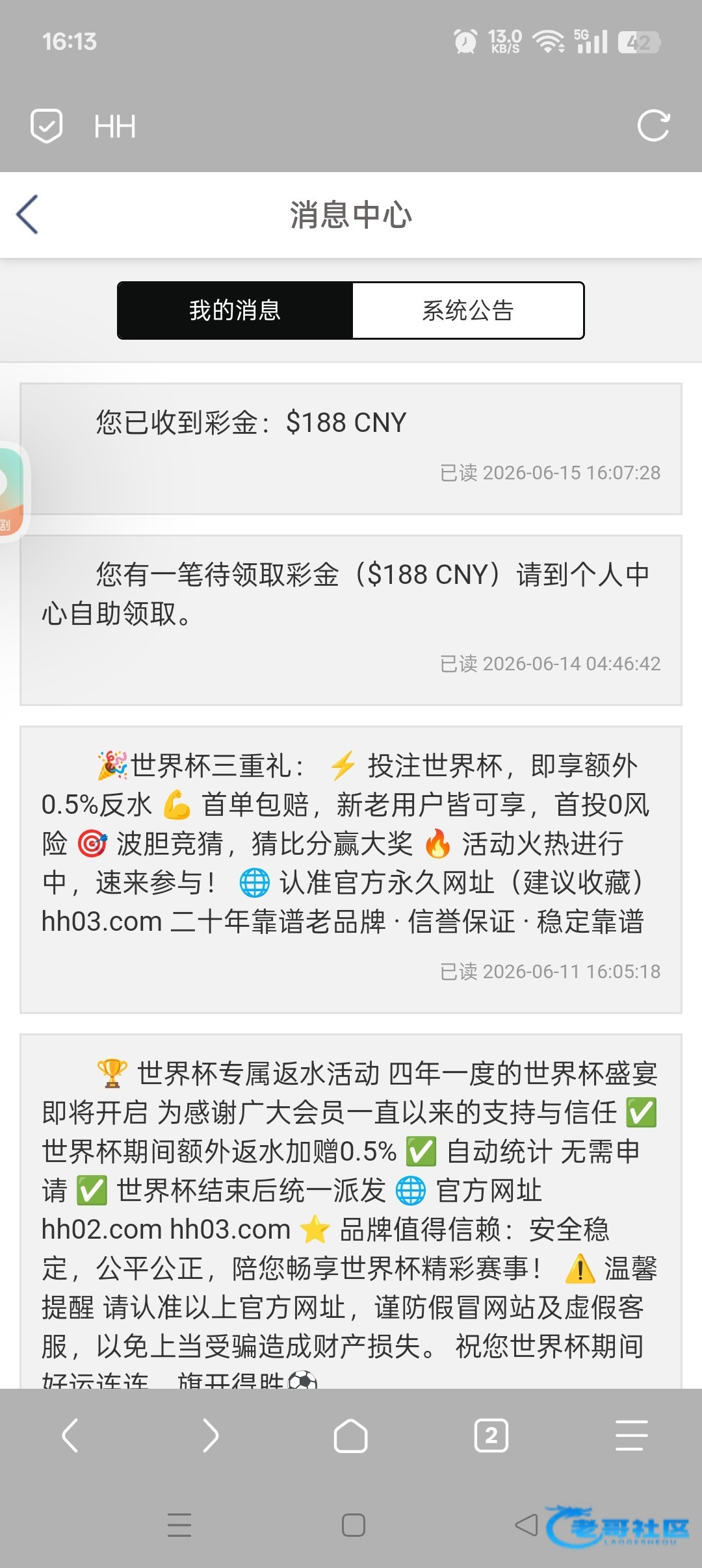Reload the page with the refresh icon
This screenshot has height=1568, width=702.
[x=653, y=126]
